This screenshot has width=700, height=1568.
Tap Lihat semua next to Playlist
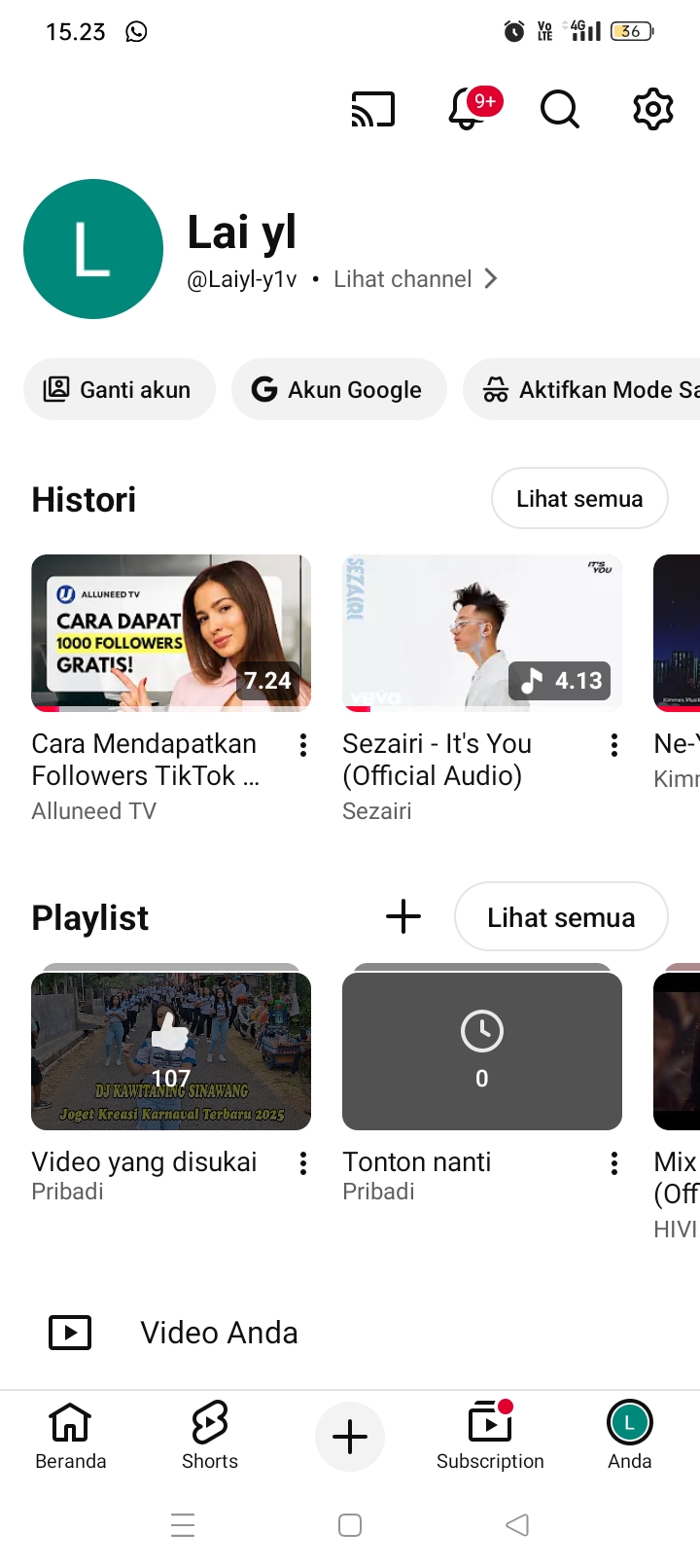561,916
